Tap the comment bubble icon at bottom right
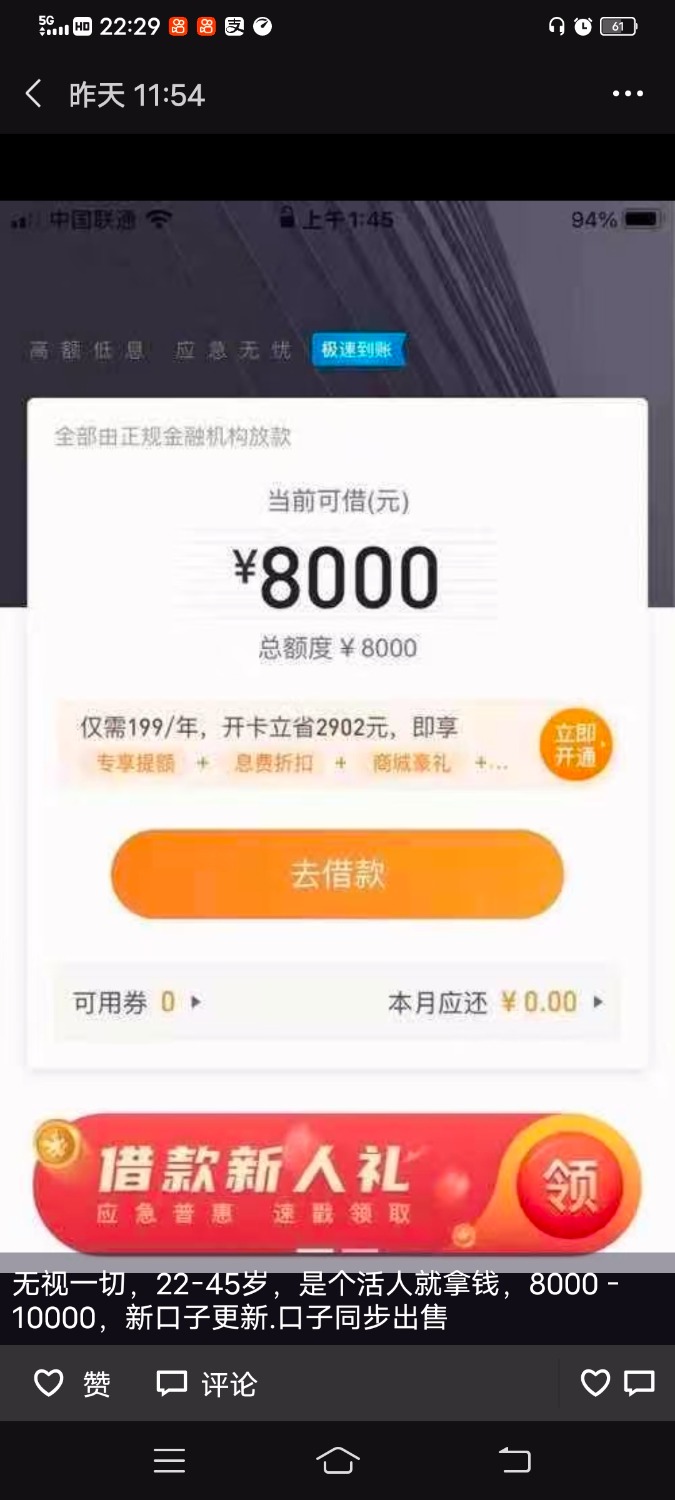Image resolution: width=675 pixels, height=1500 pixels. pos(639,1383)
